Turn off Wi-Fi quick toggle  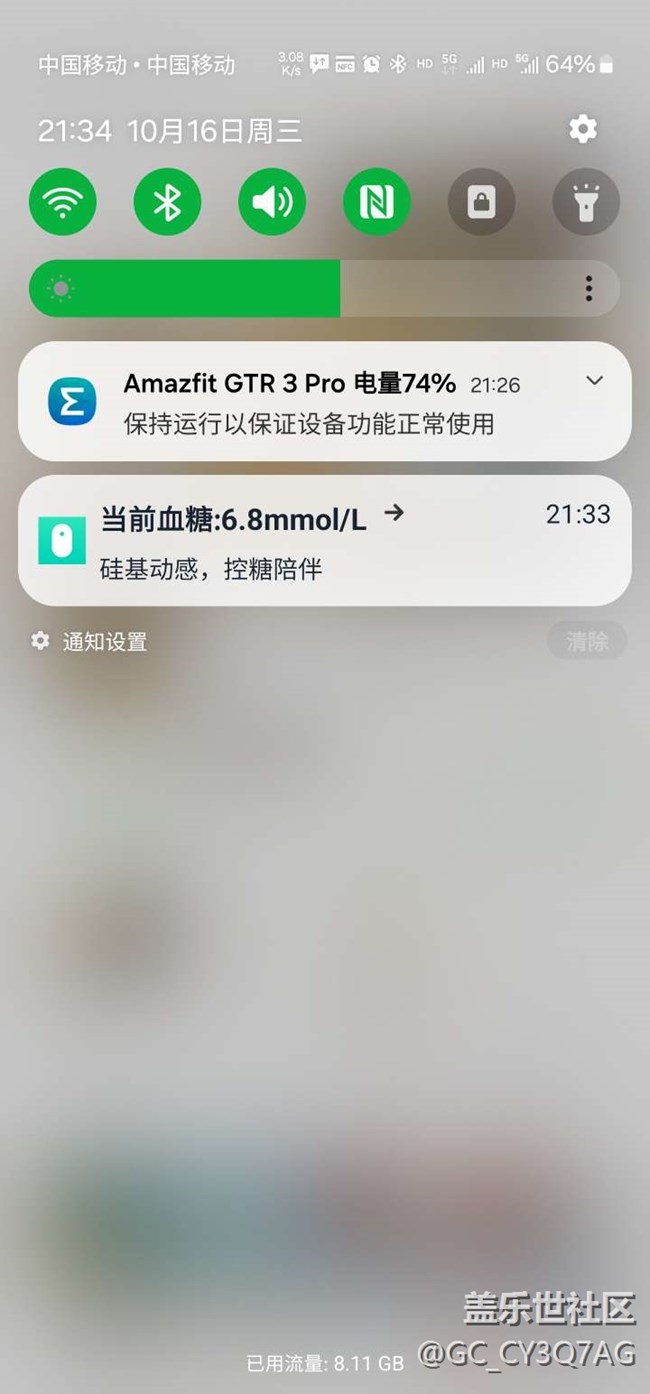tap(63, 202)
